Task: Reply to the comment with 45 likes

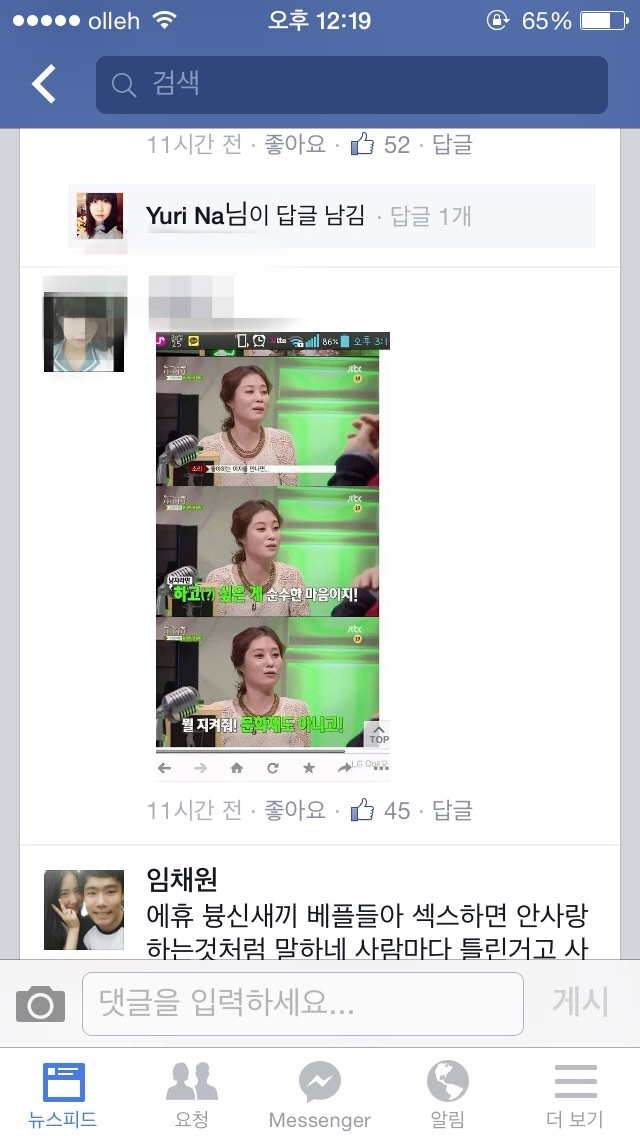Action: [x=452, y=810]
